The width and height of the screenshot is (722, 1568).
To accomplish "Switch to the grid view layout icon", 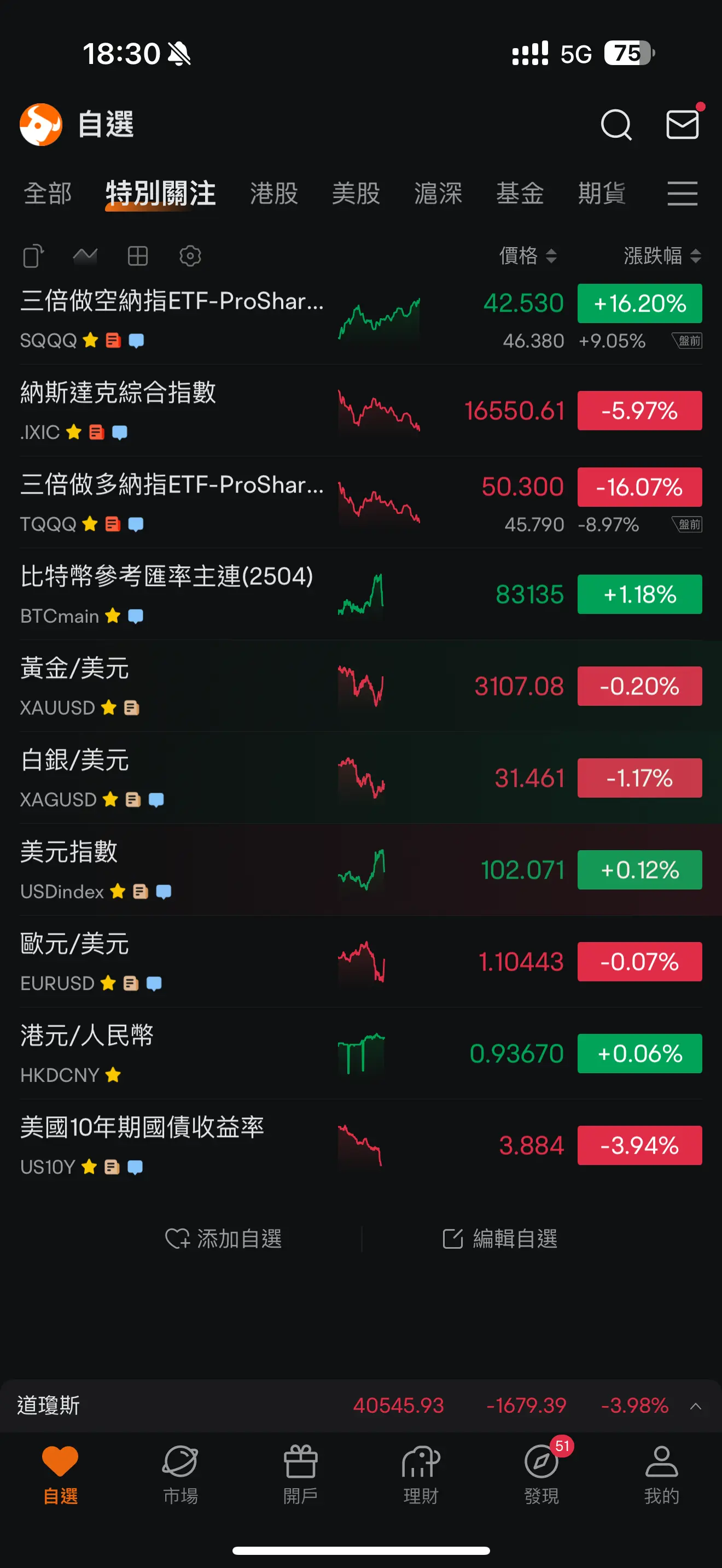I will (x=138, y=256).
